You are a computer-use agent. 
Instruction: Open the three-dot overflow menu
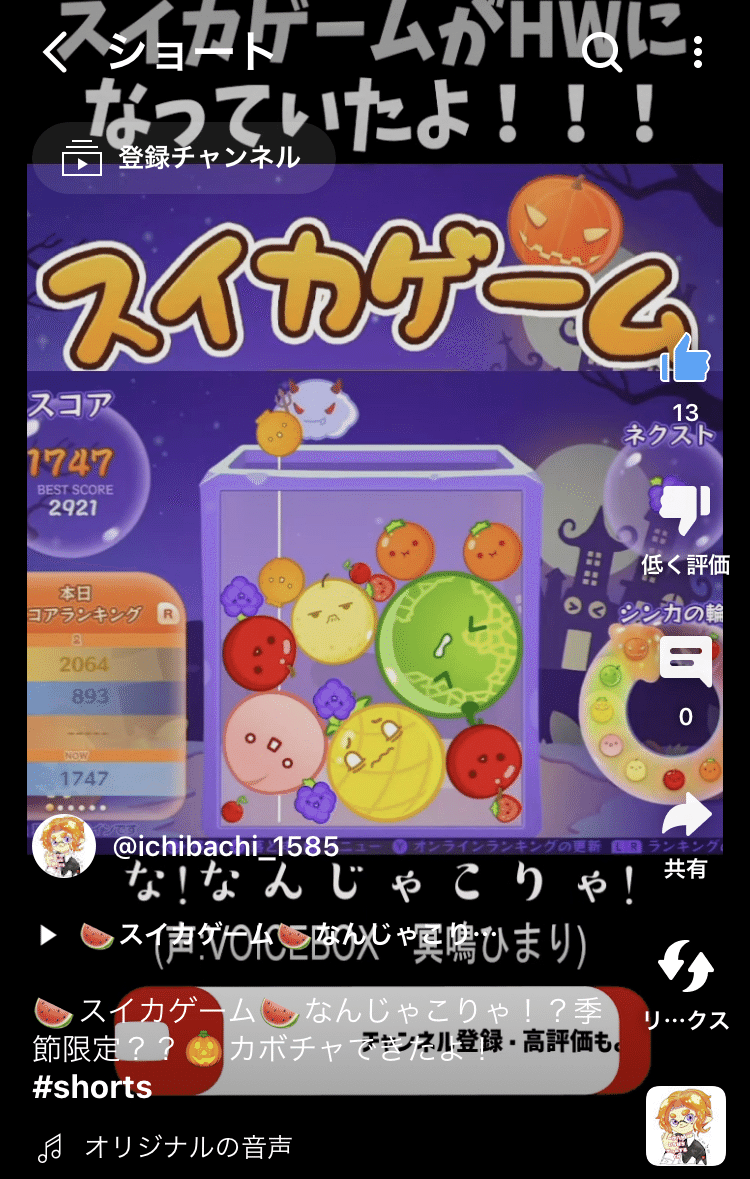[697, 53]
